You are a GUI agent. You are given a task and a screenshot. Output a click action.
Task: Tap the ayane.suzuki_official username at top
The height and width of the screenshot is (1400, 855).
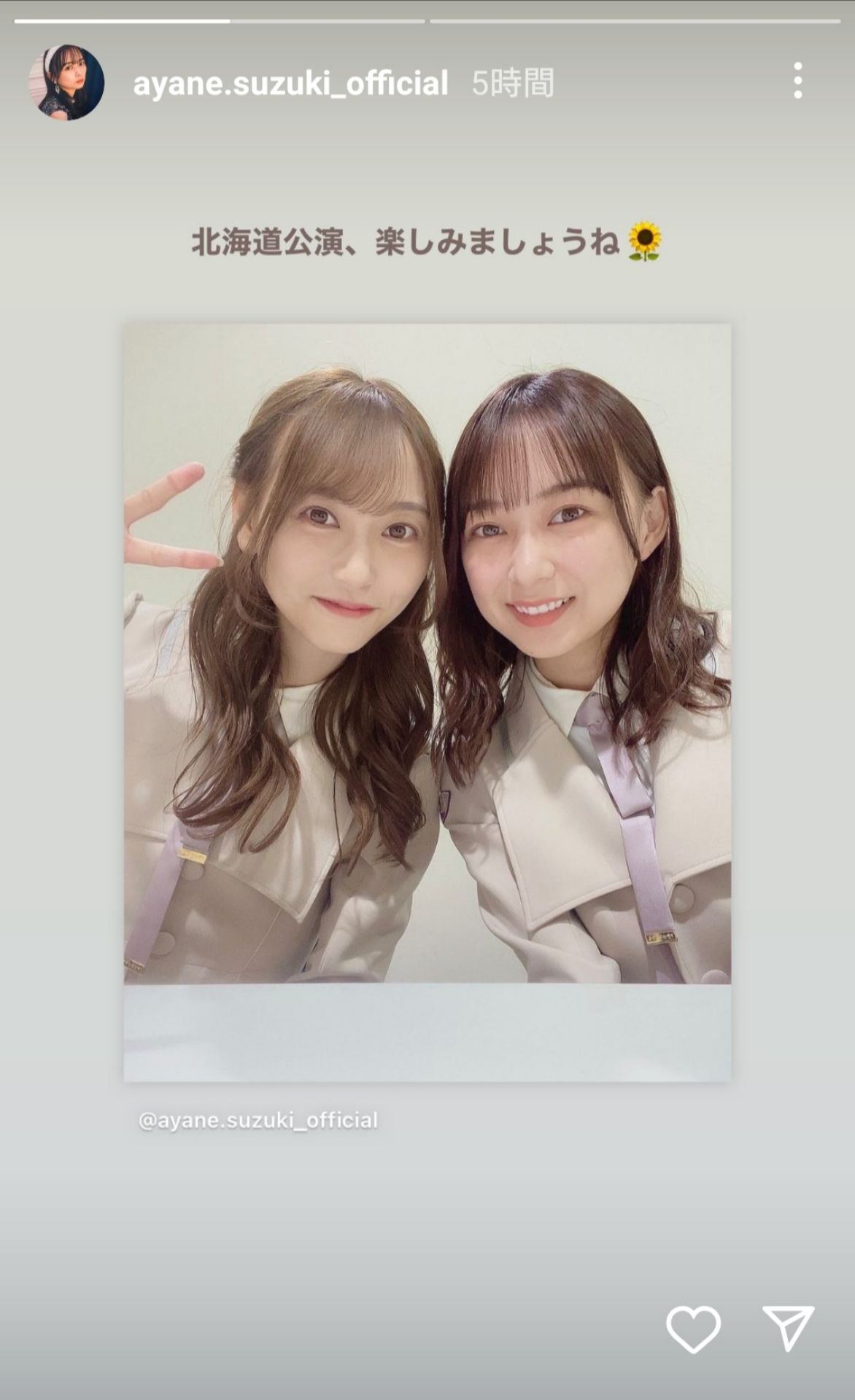click(290, 83)
